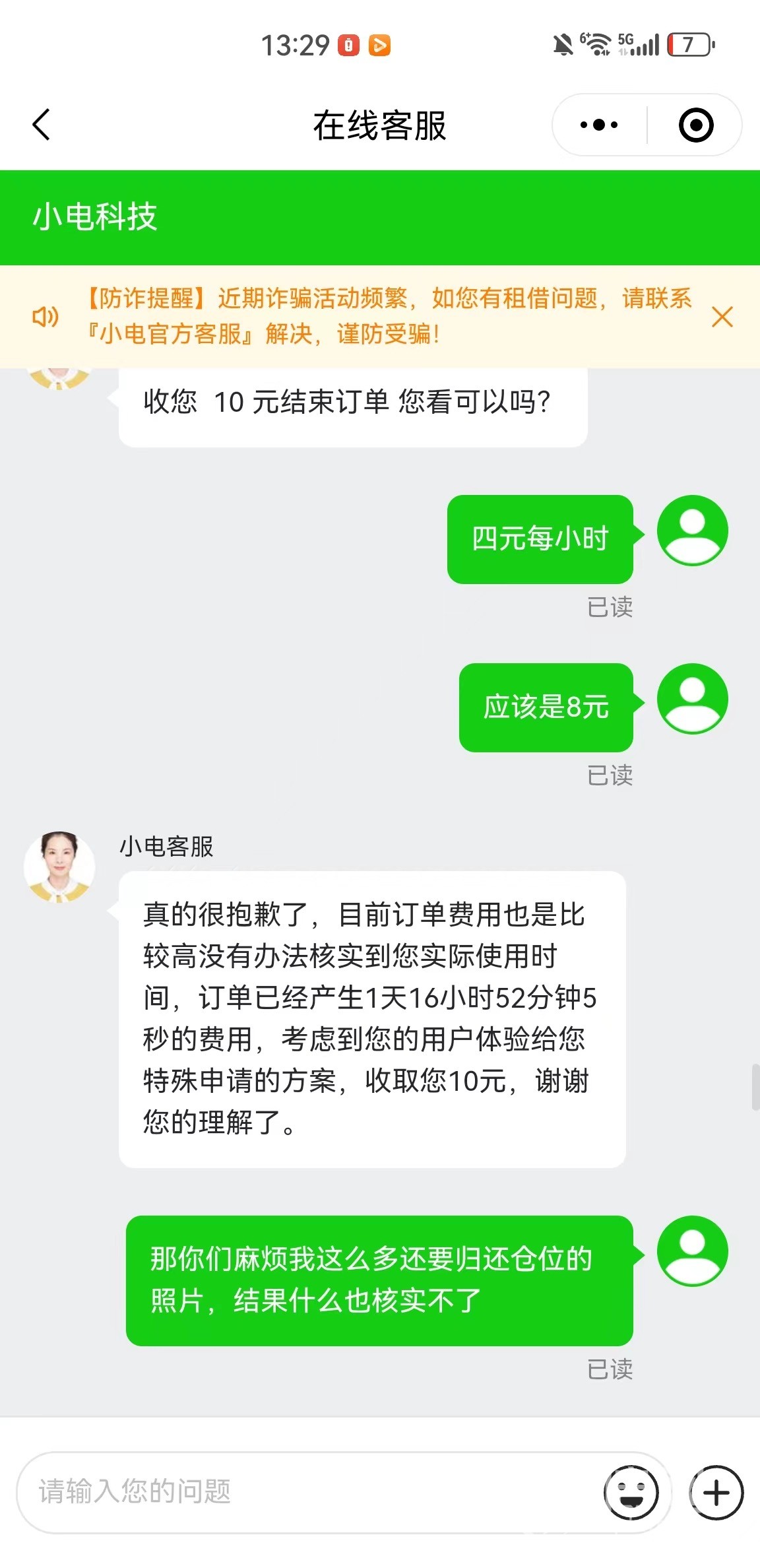
Task: Open the emoji picker
Action: click(x=631, y=1492)
